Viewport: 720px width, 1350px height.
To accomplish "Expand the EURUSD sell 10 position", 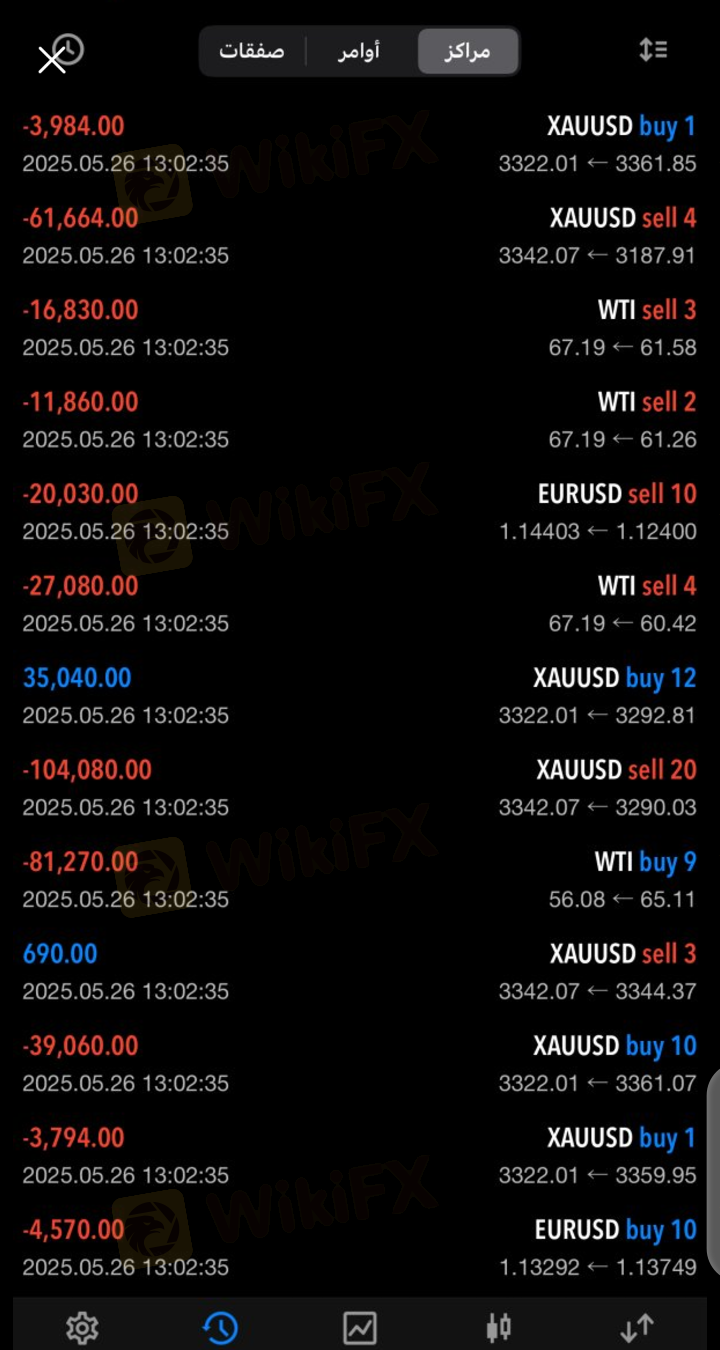I will tap(360, 511).
